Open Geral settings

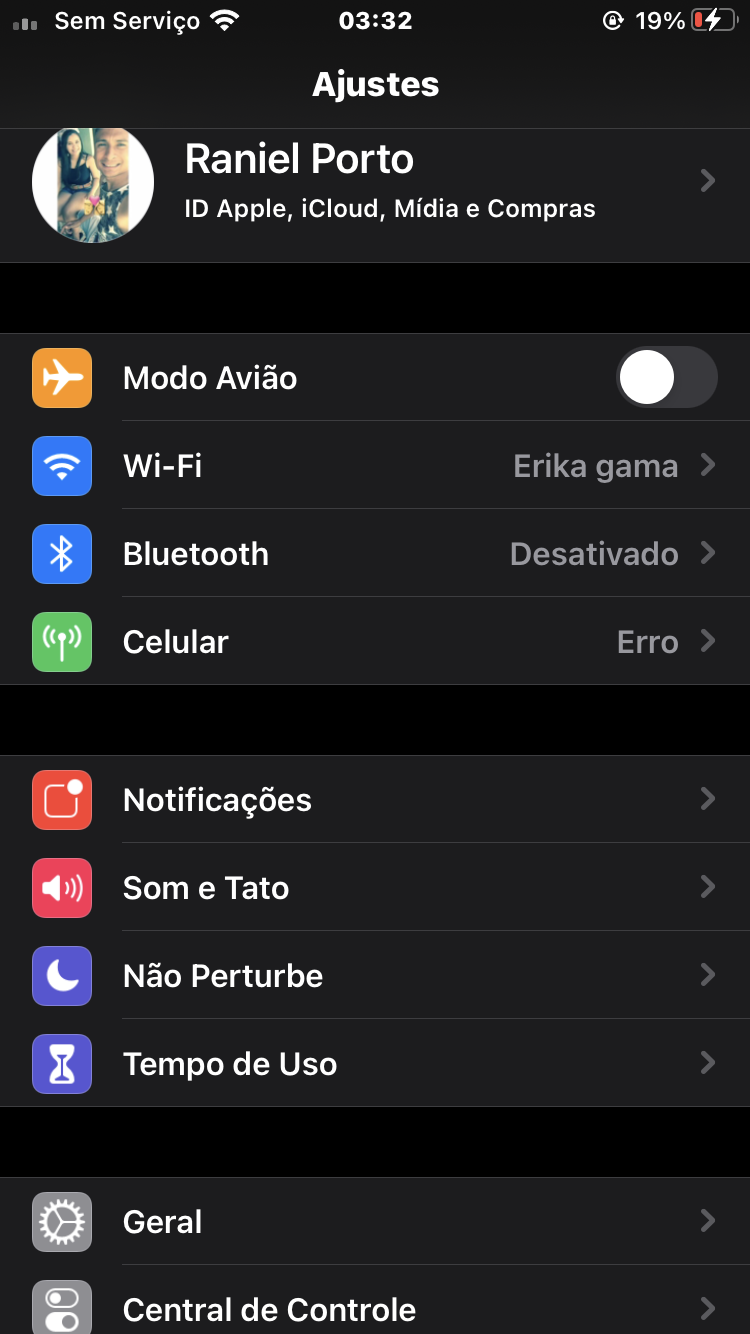pyautogui.click(x=375, y=1222)
